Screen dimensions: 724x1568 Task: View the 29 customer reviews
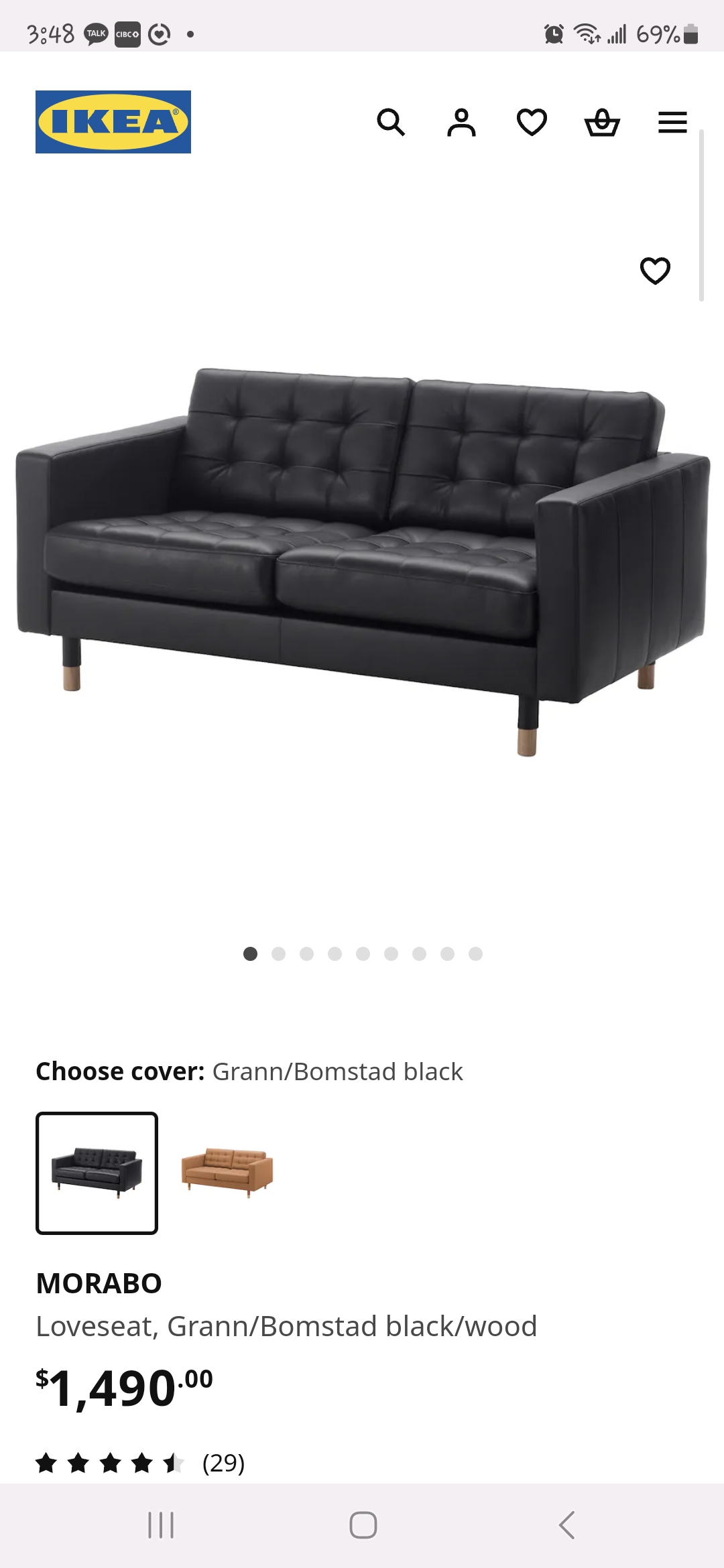pyautogui.click(x=223, y=1463)
